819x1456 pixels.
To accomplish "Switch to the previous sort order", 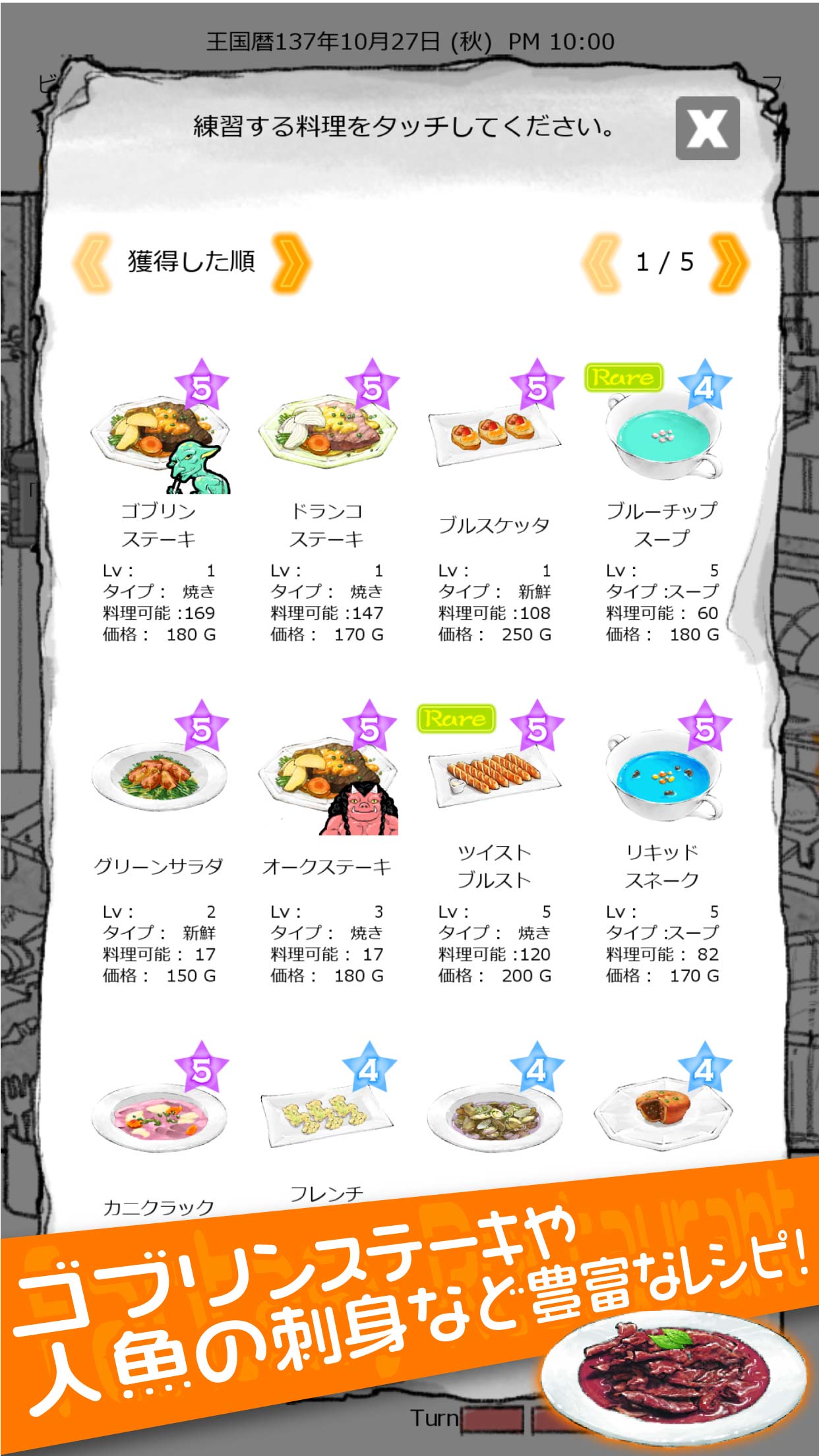I will (x=92, y=262).
